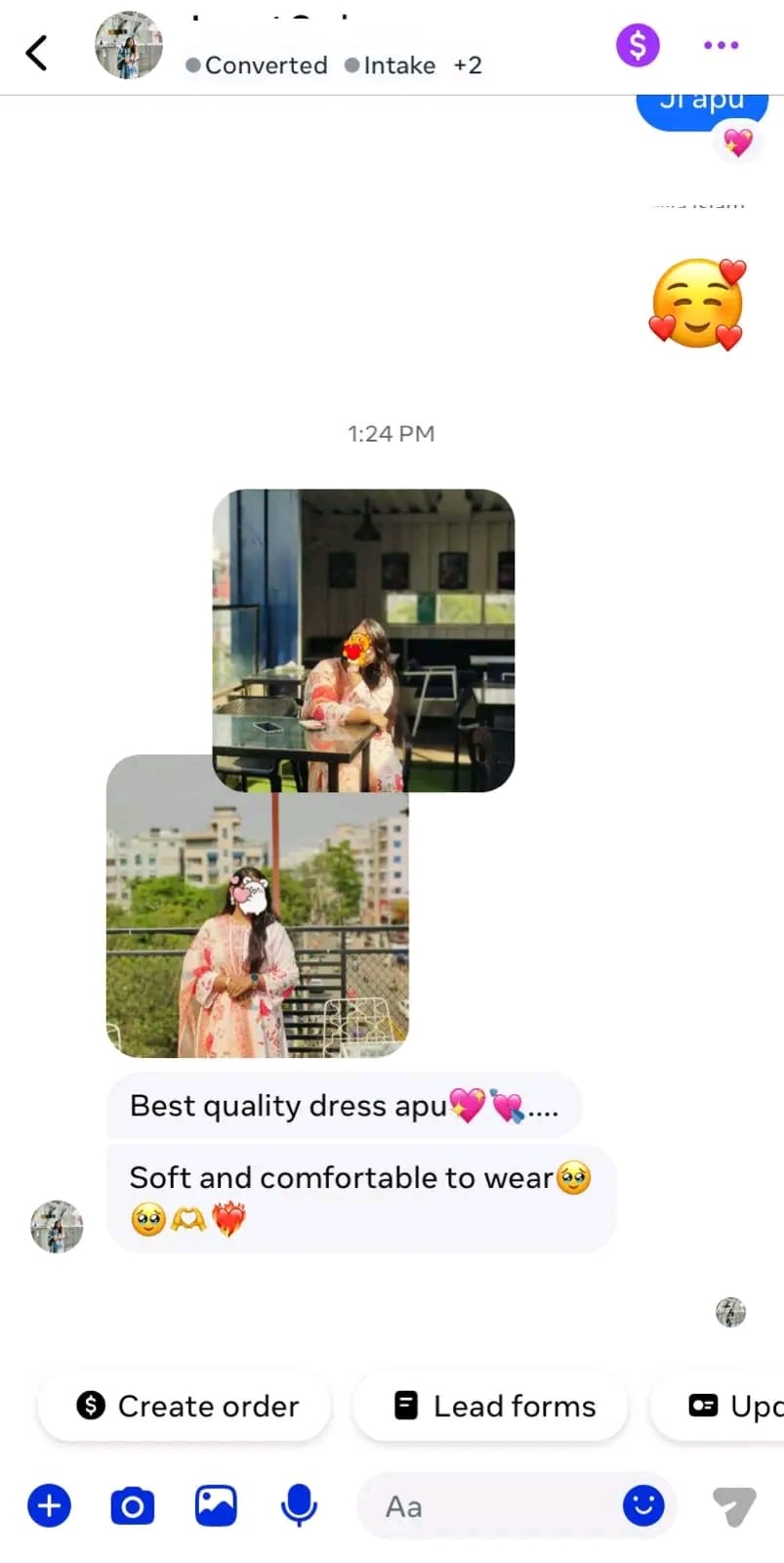
Task: Send message with the send icon
Action: (734, 1506)
